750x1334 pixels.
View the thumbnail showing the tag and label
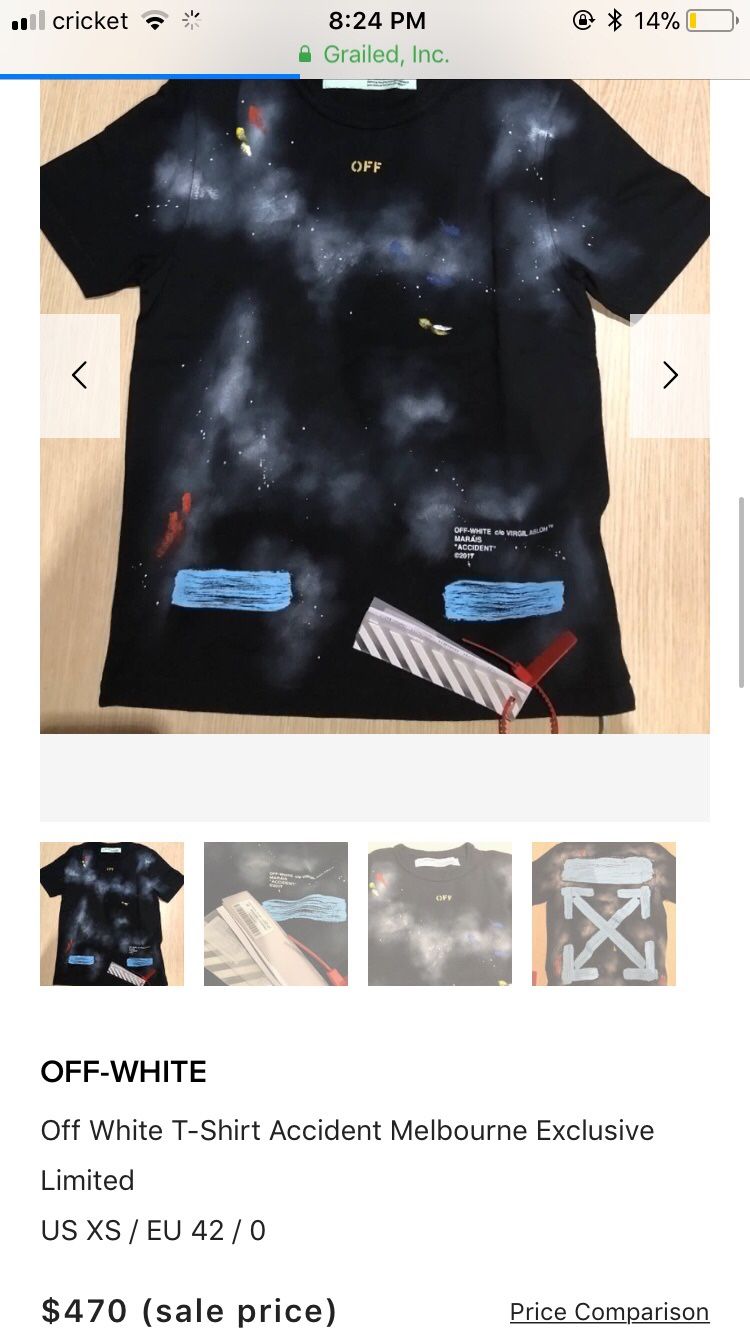pyautogui.click(x=276, y=914)
